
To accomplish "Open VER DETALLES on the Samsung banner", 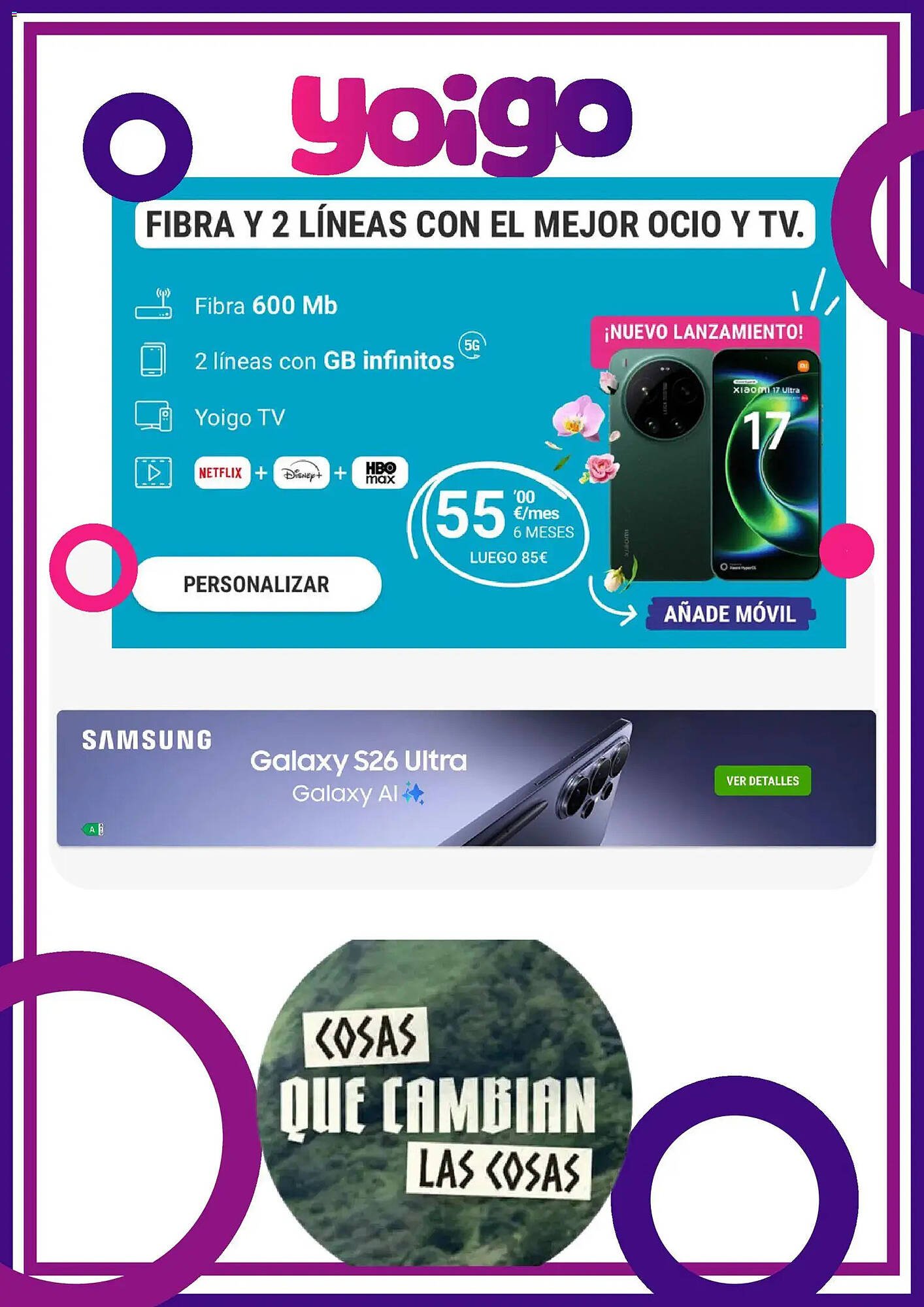I will (763, 780).
